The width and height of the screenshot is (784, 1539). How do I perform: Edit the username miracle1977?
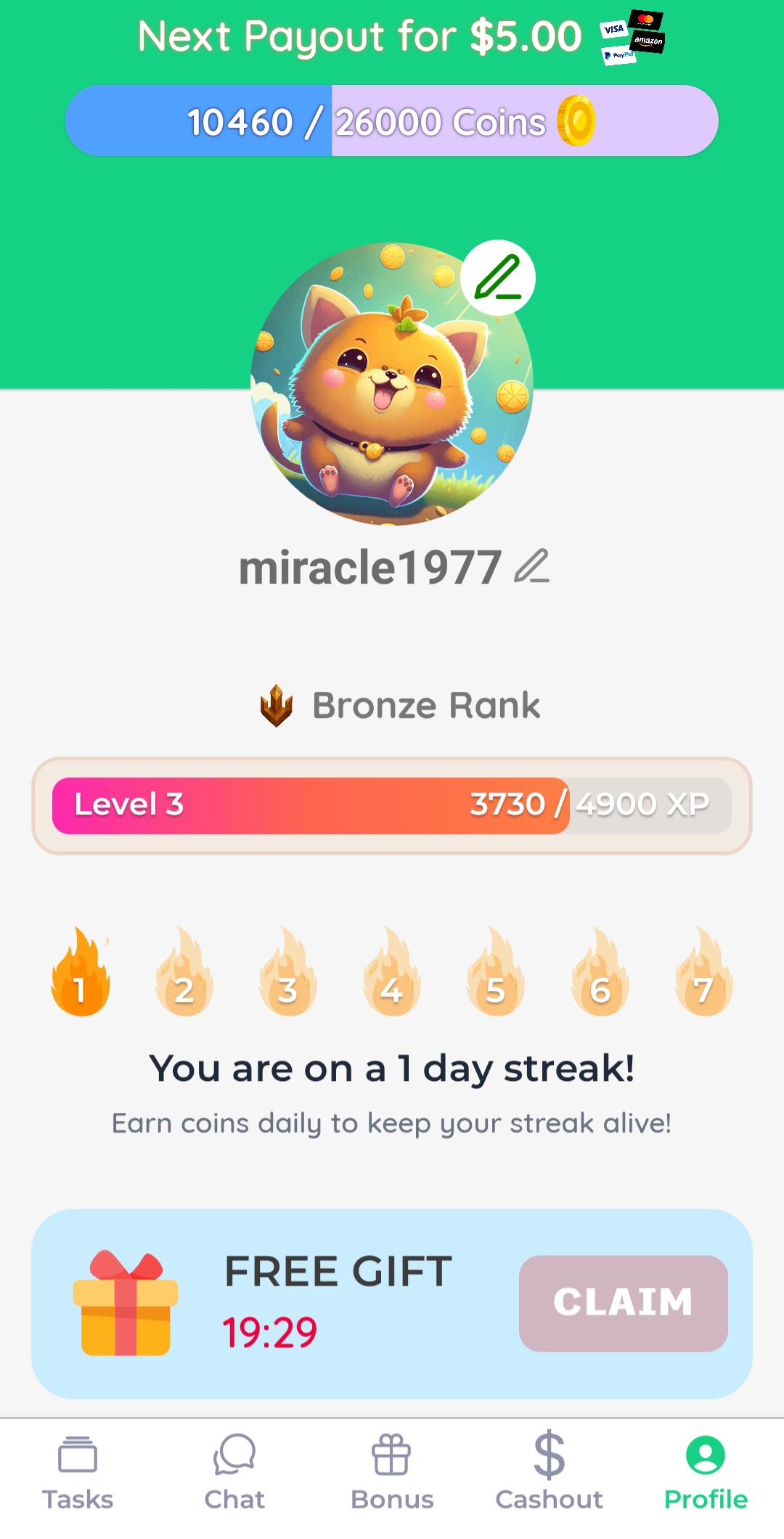click(x=531, y=567)
